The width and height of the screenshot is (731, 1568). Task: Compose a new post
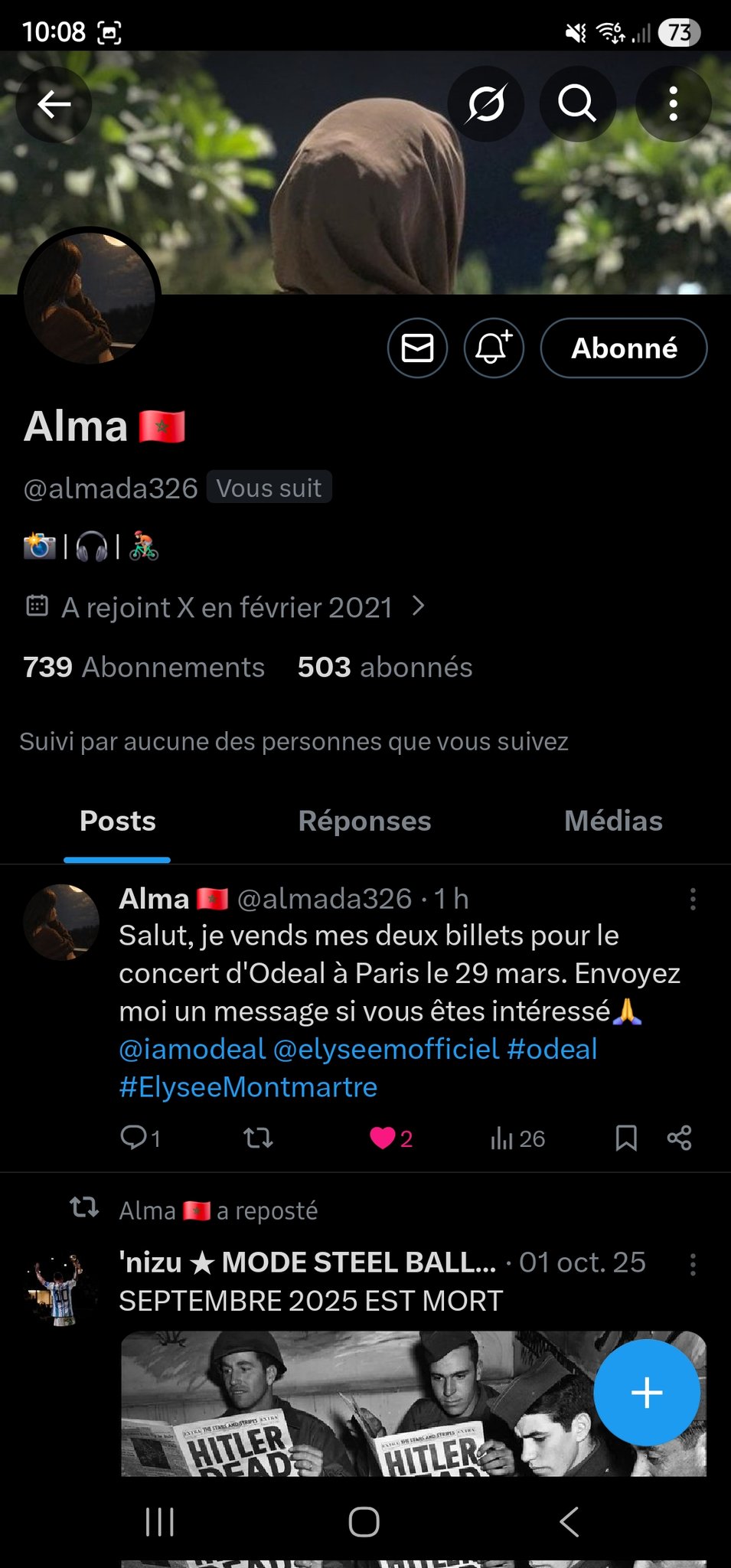point(647,1392)
